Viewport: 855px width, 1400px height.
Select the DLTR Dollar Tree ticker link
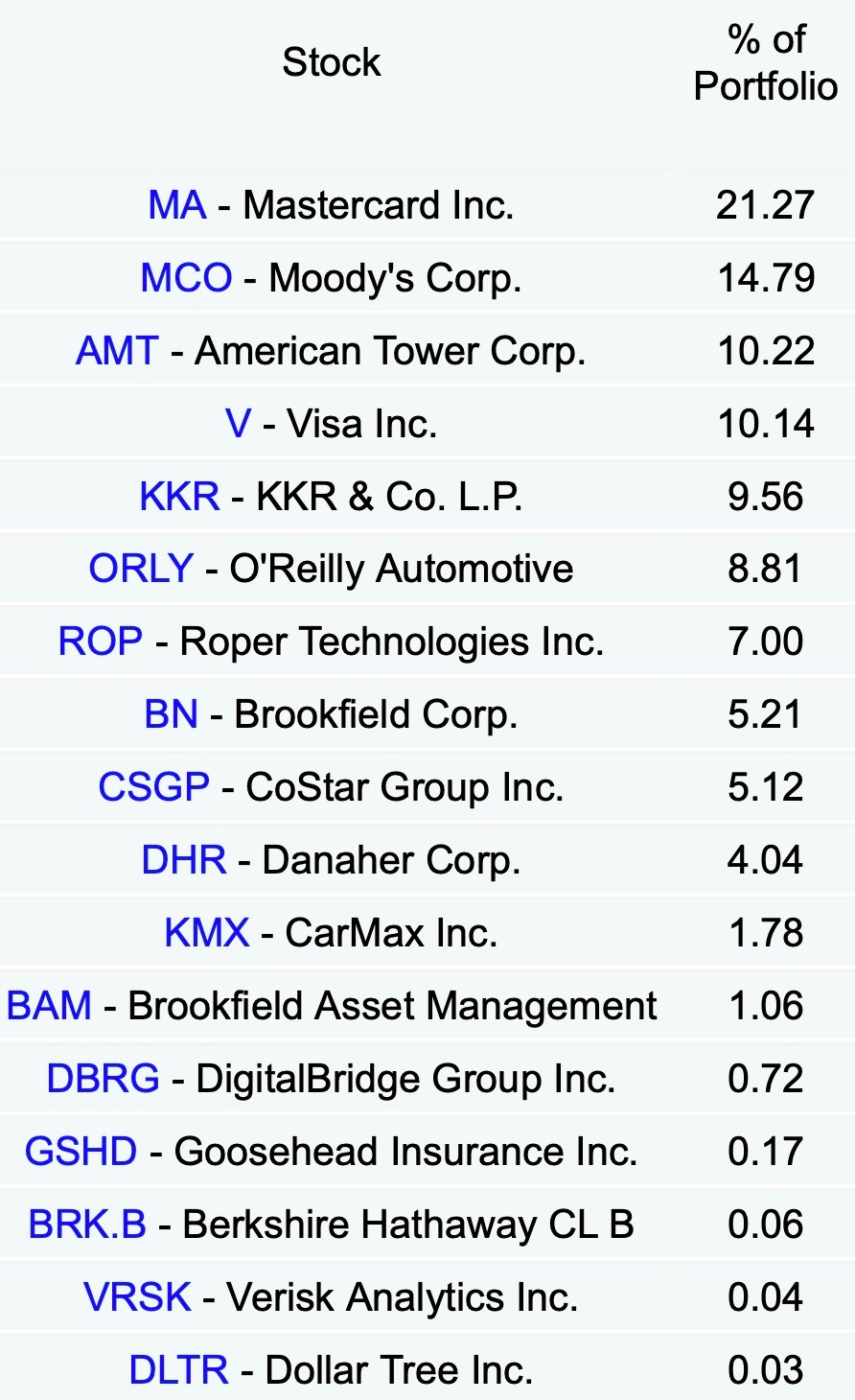(179, 1370)
